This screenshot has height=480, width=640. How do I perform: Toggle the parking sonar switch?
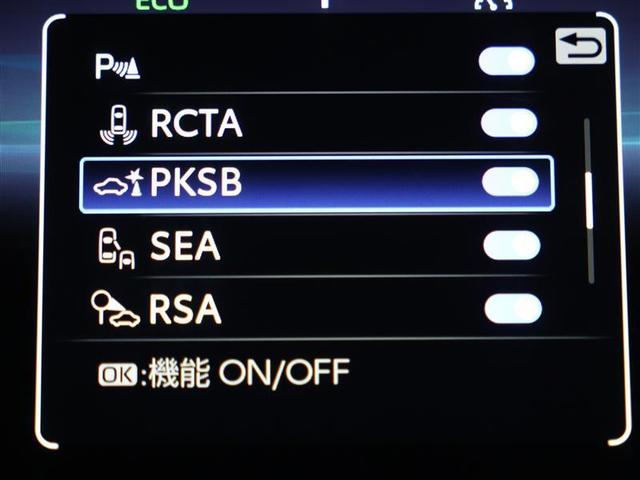(507, 61)
